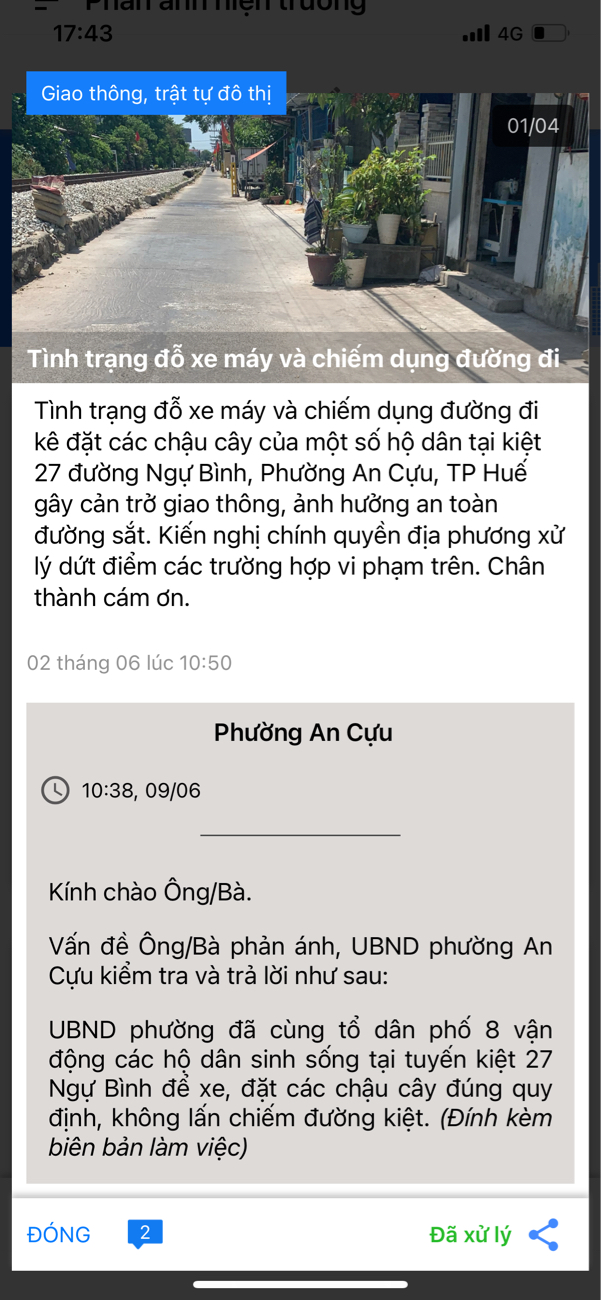Image resolution: width=601 pixels, height=1300 pixels.
Task: Open the comments bubble showing 2
Action: 145,1234
